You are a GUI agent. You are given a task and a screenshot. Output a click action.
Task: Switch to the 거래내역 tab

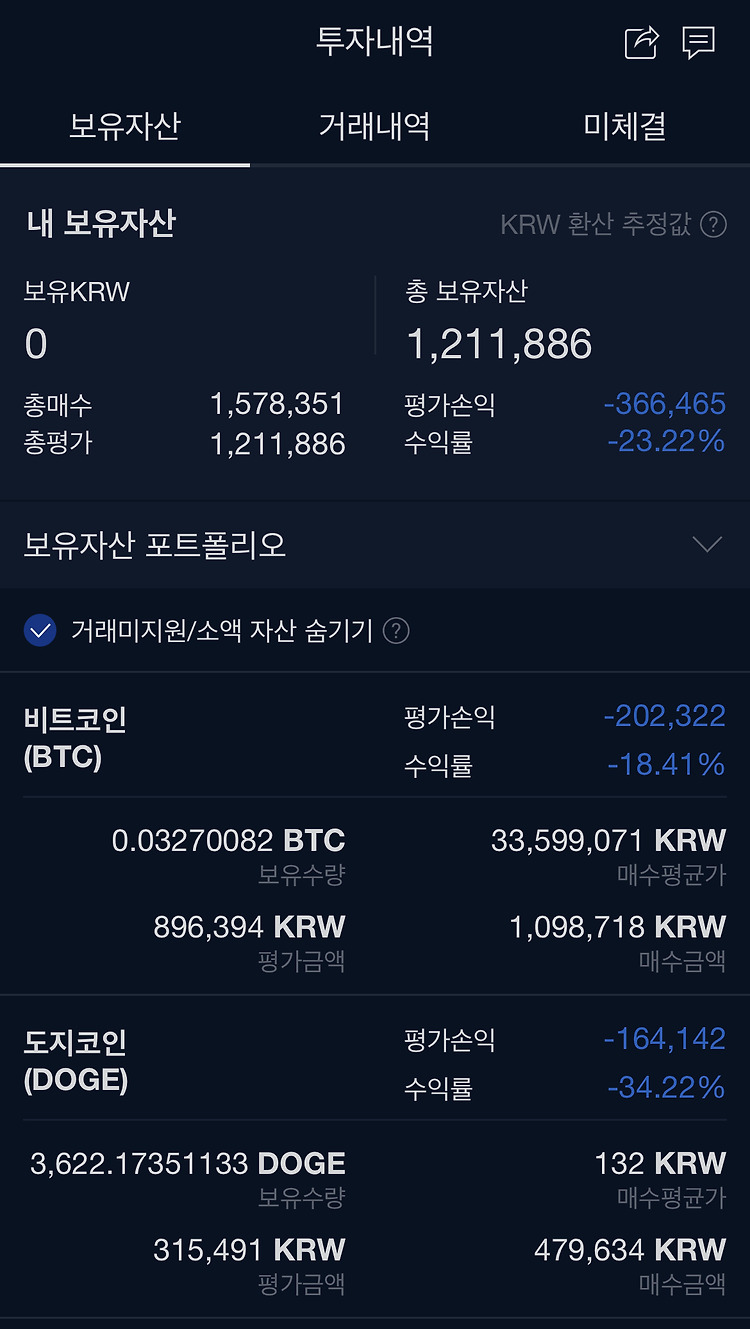[x=375, y=126]
